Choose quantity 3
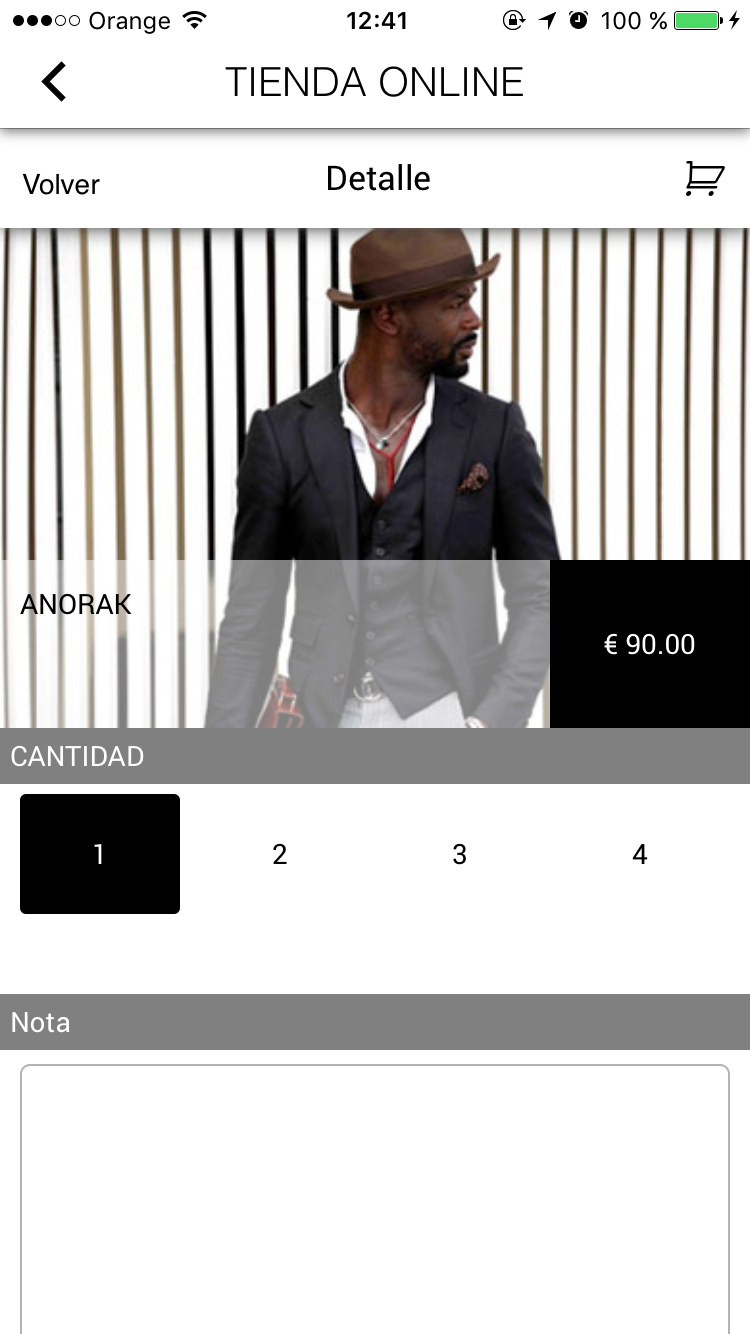This screenshot has height=1334, width=750. [x=460, y=854]
